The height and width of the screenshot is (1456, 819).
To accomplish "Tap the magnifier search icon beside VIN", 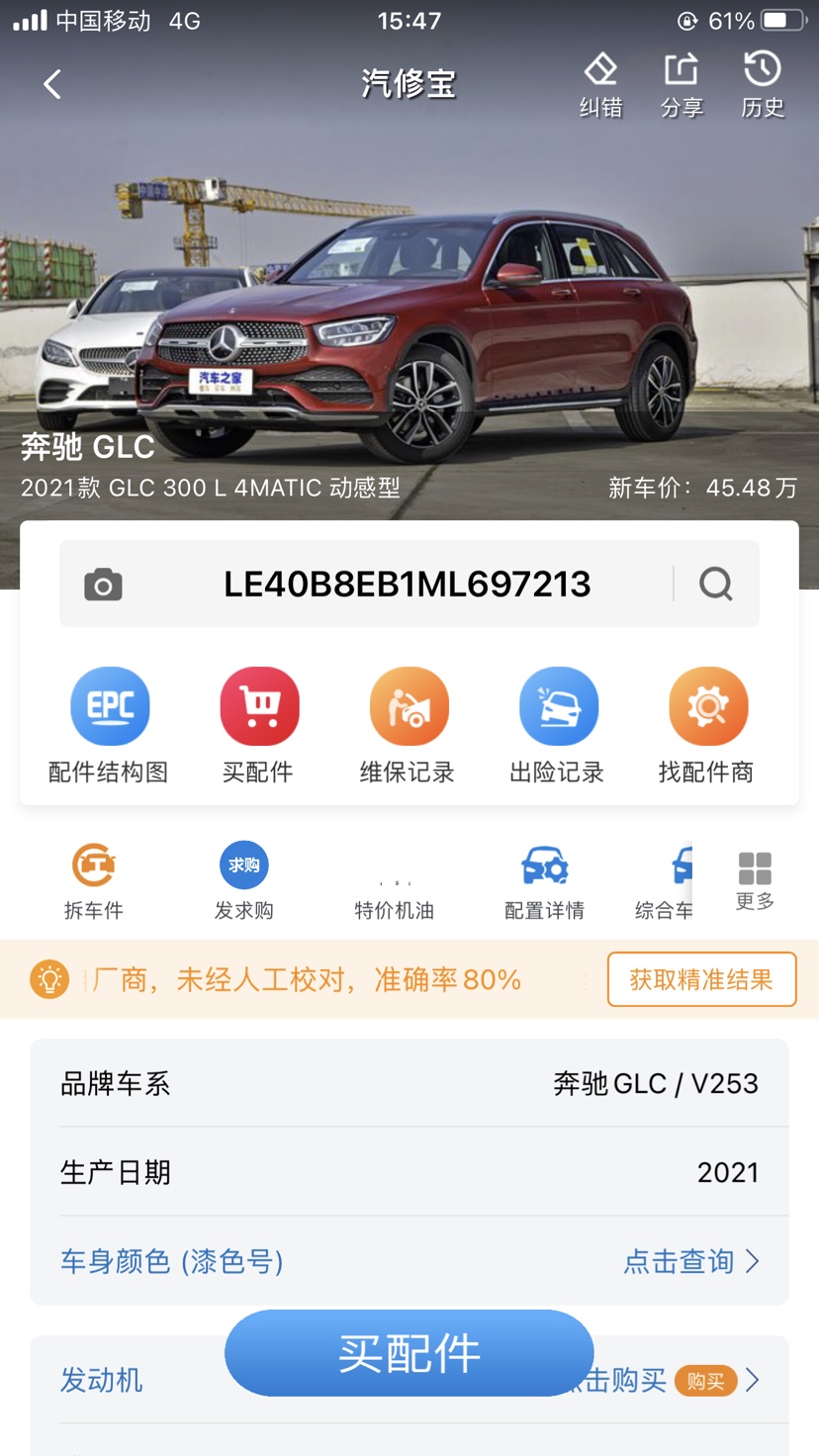I will (716, 585).
